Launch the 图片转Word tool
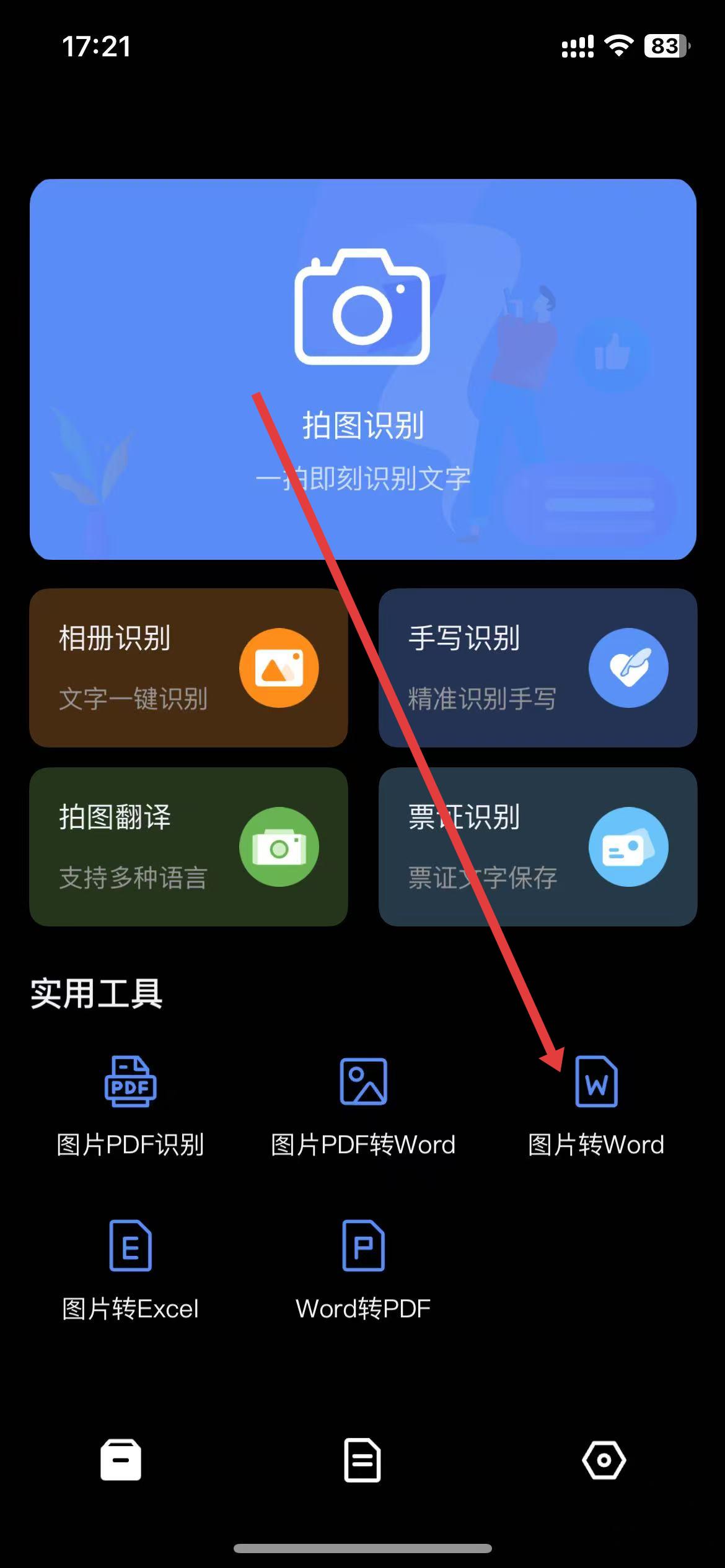This screenshot has height=1568, width=725. coord(596,1104)
